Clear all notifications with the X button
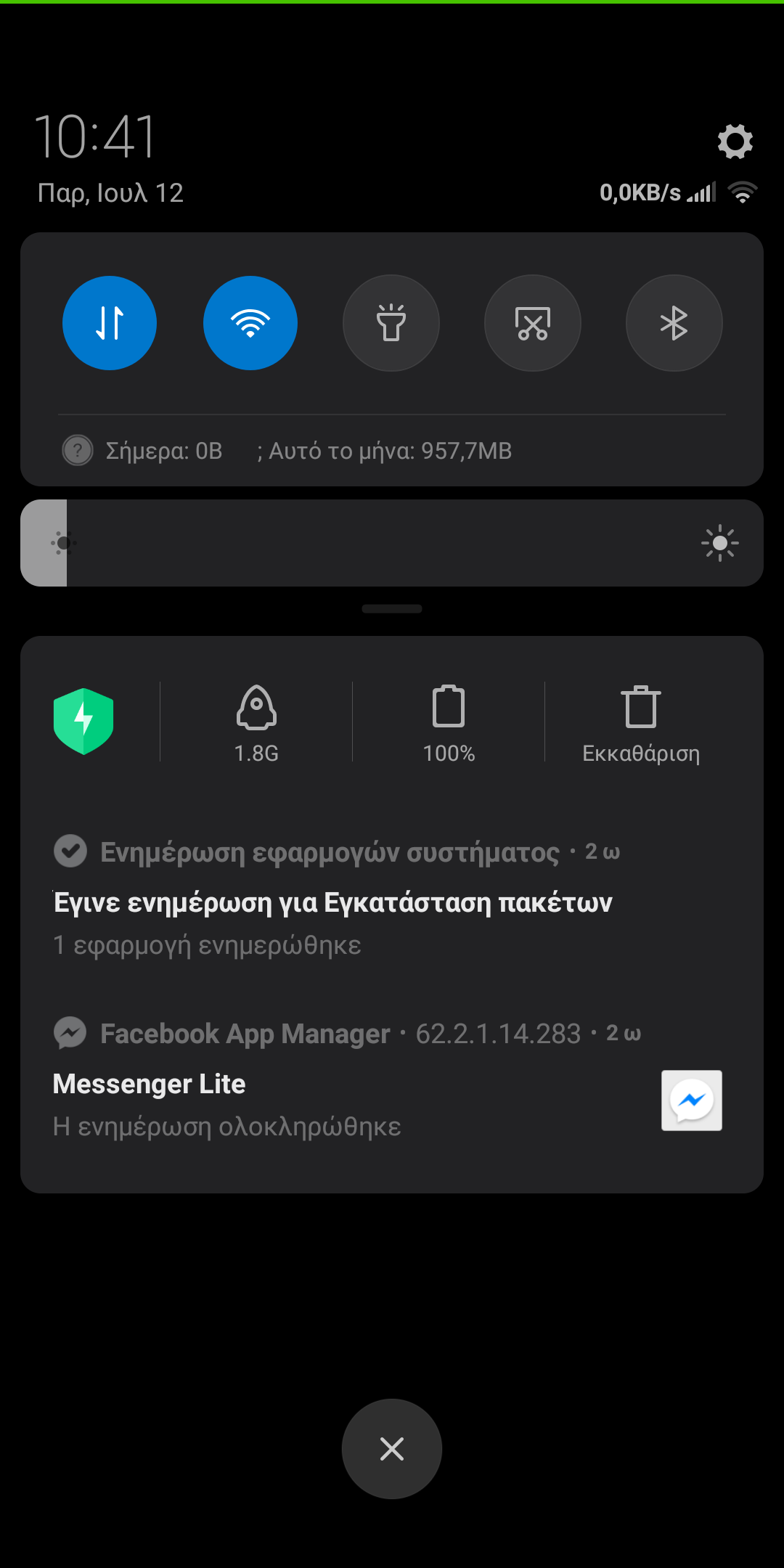Viewport: 784px width, 1568px height. tap(392, 1449)
